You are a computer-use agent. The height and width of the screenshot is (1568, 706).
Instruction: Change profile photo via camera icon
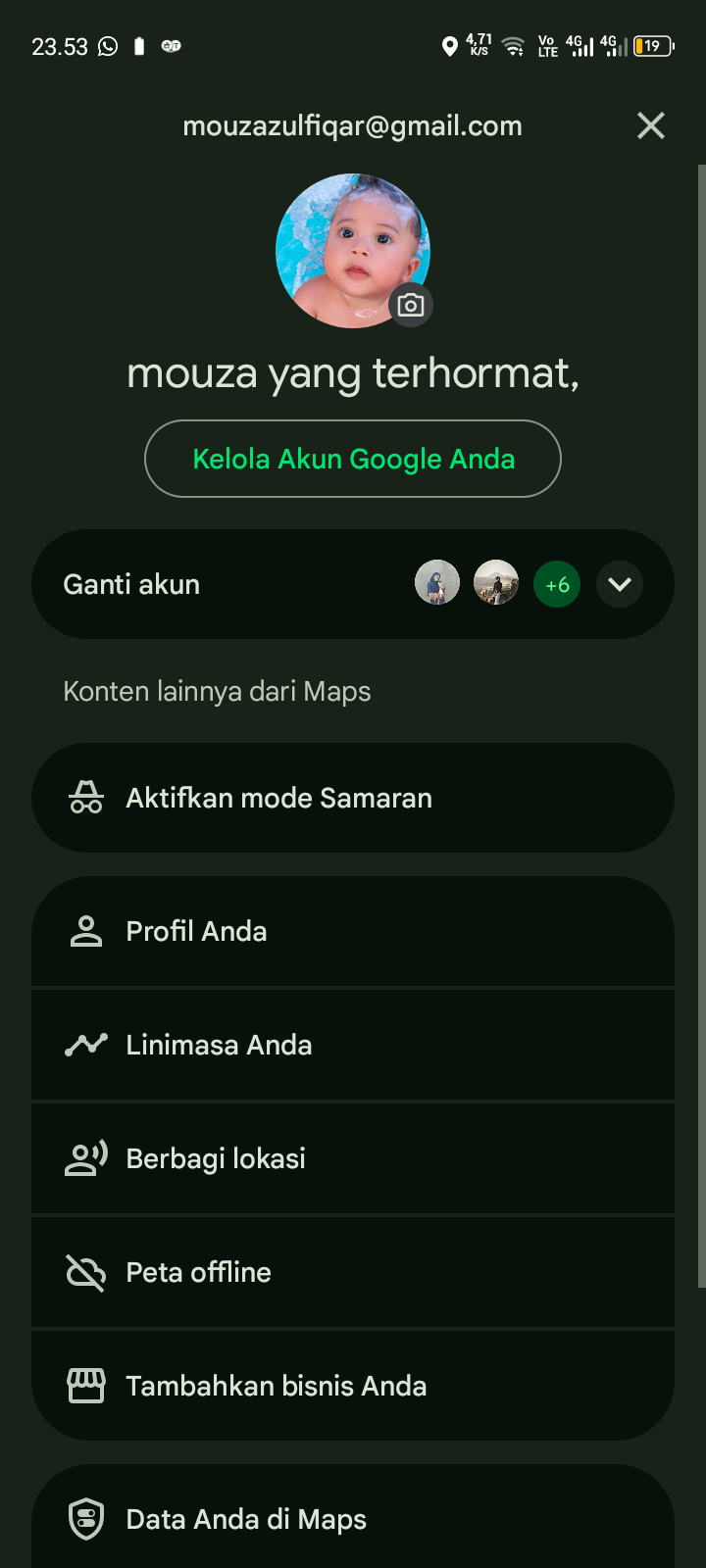click(x=411, y=305)
